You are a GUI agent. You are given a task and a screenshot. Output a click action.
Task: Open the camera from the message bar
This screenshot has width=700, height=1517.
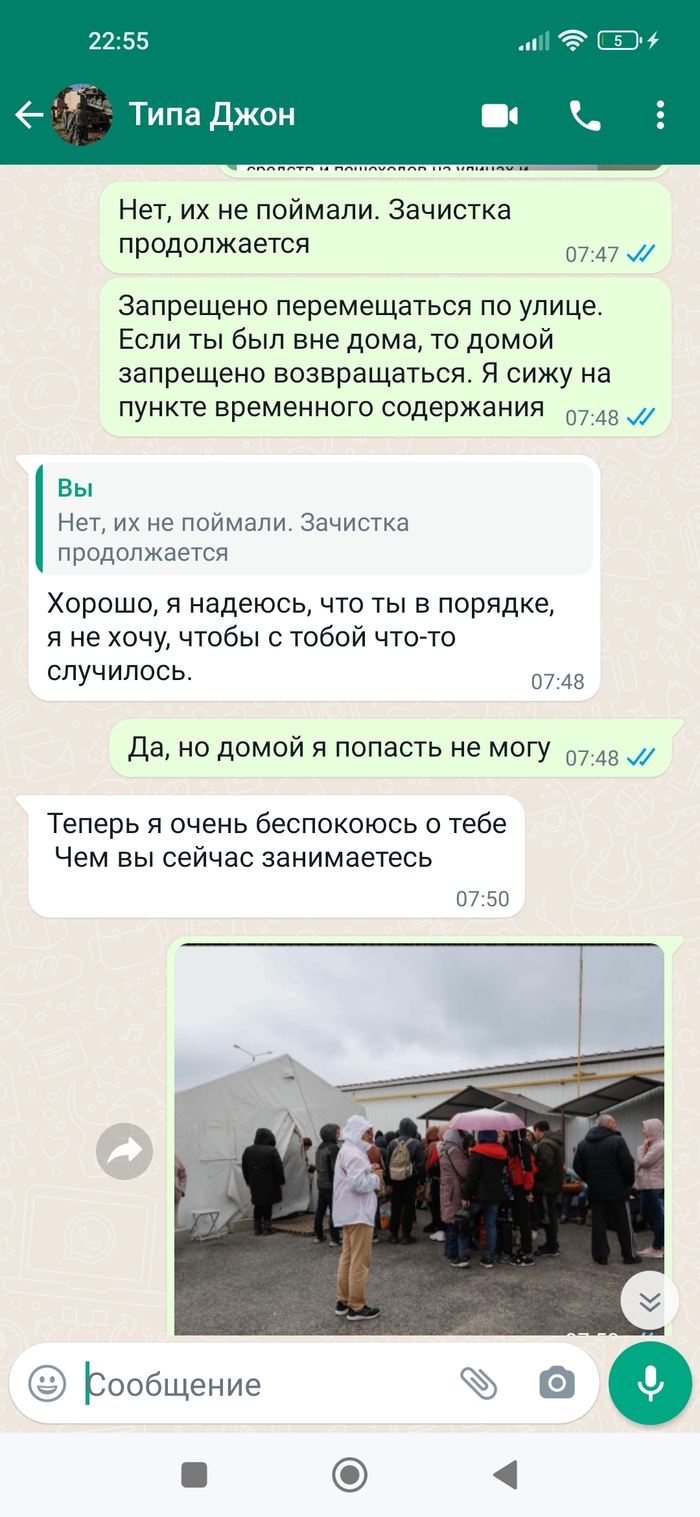pyautogui.click(x=556, y=1384)
